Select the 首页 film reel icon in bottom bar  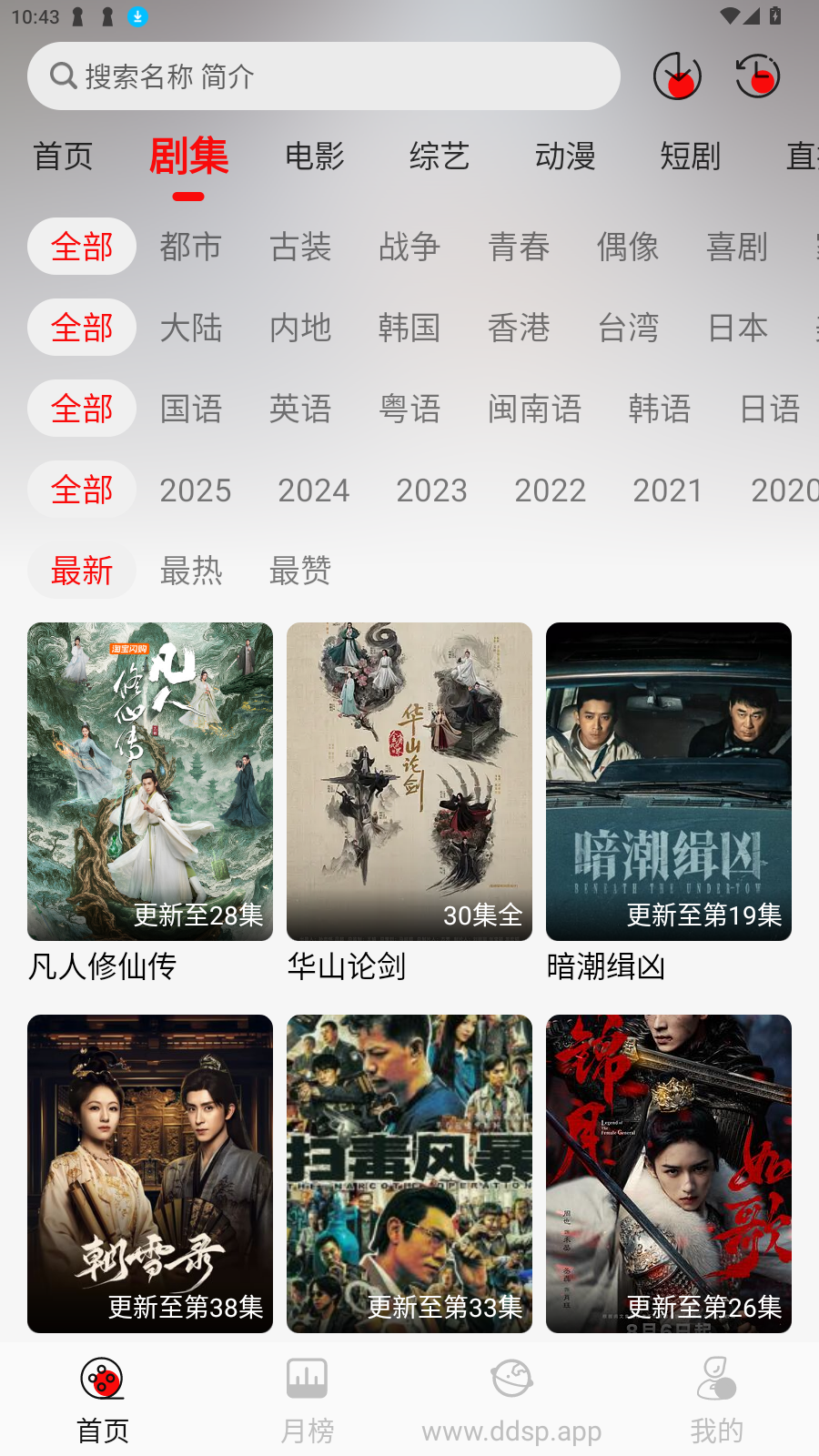click(101, 1379)
